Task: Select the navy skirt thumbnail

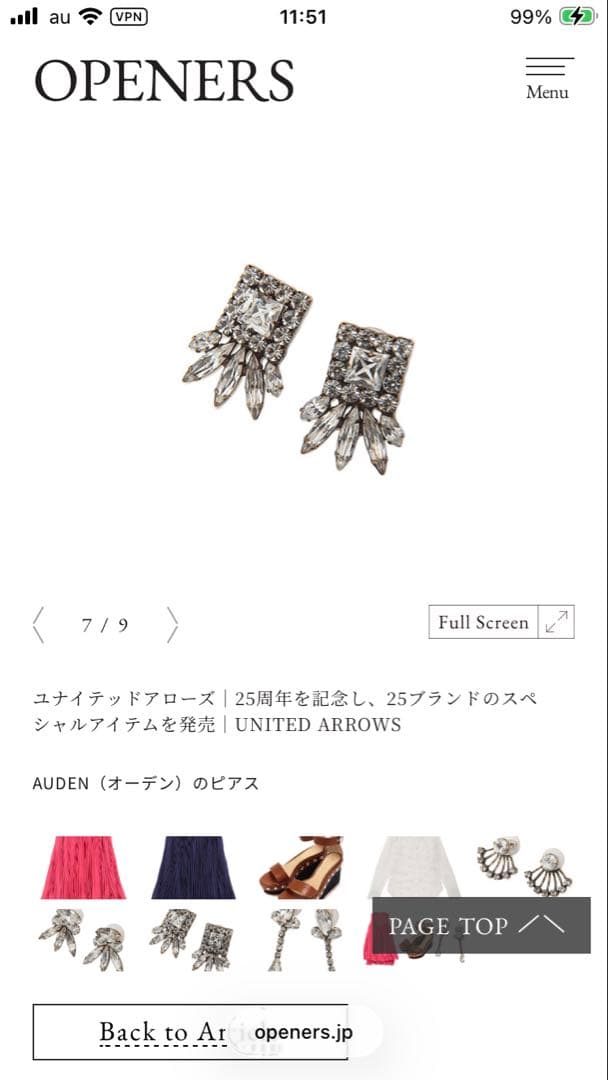Action: tap(193, 867)
